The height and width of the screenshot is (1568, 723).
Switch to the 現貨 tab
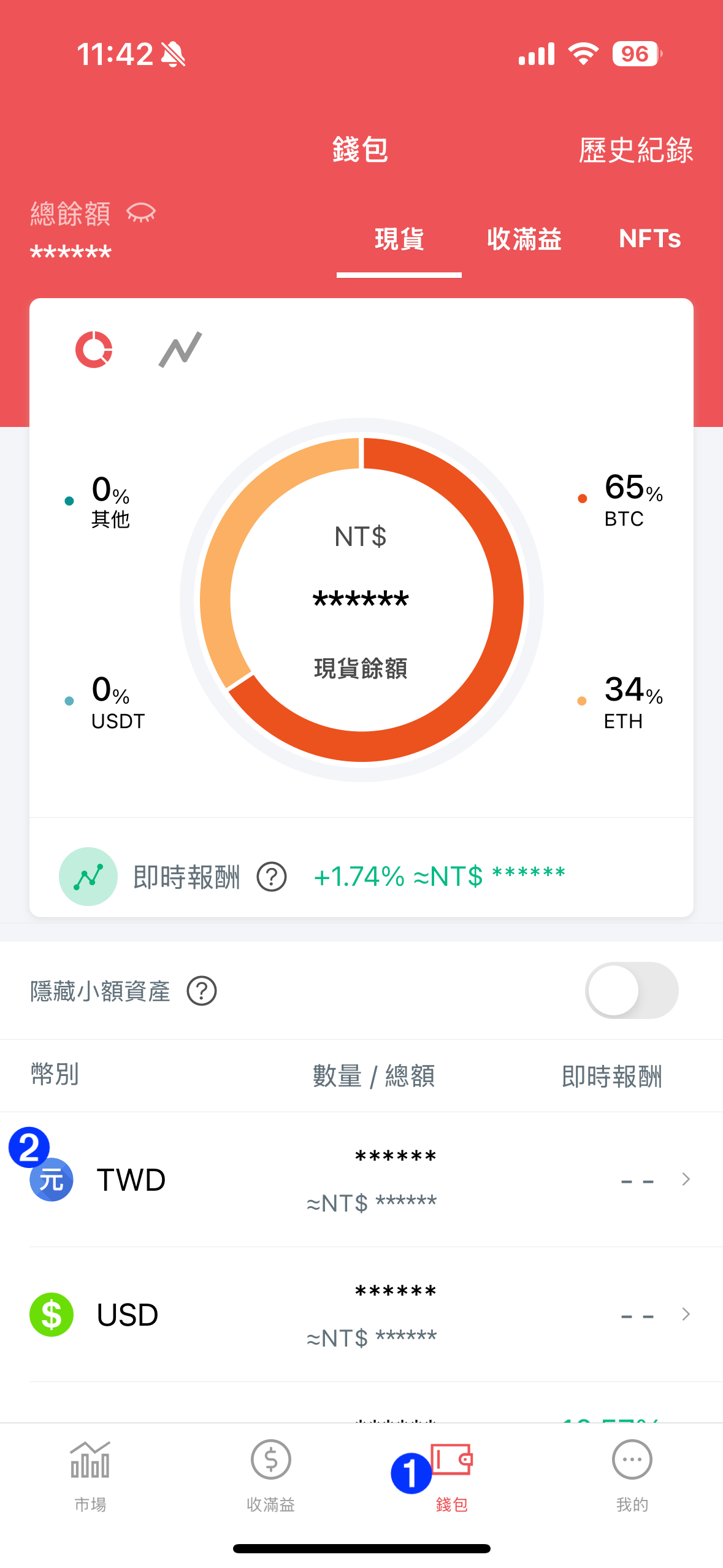point(399,239)
